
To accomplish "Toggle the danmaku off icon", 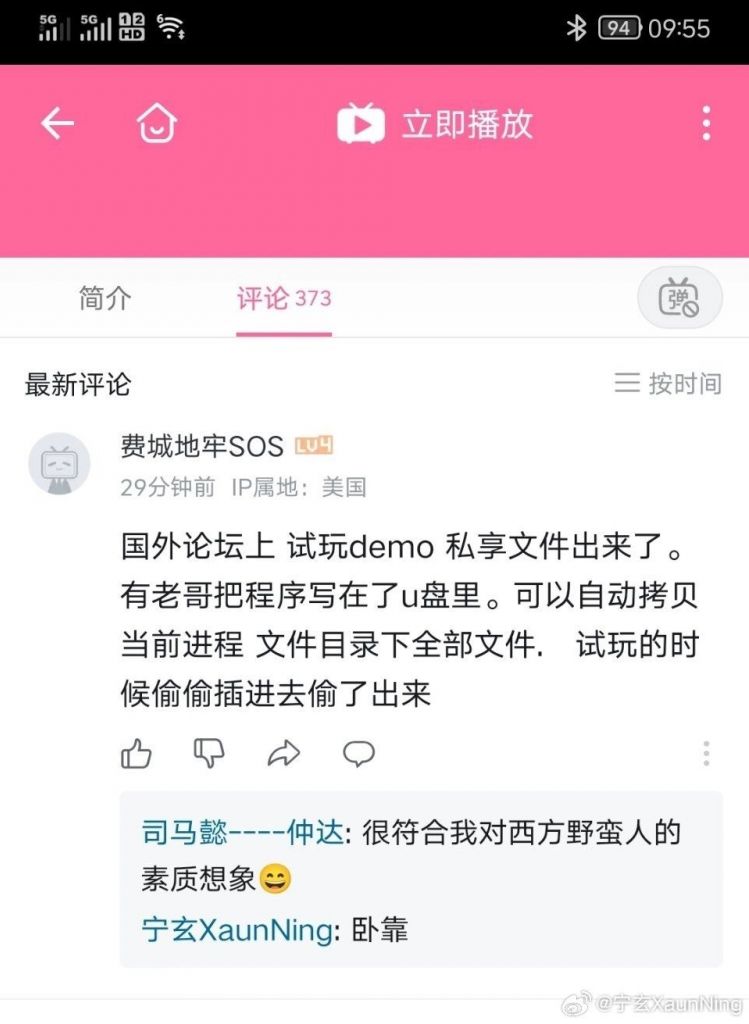I will tap(679, 297).
